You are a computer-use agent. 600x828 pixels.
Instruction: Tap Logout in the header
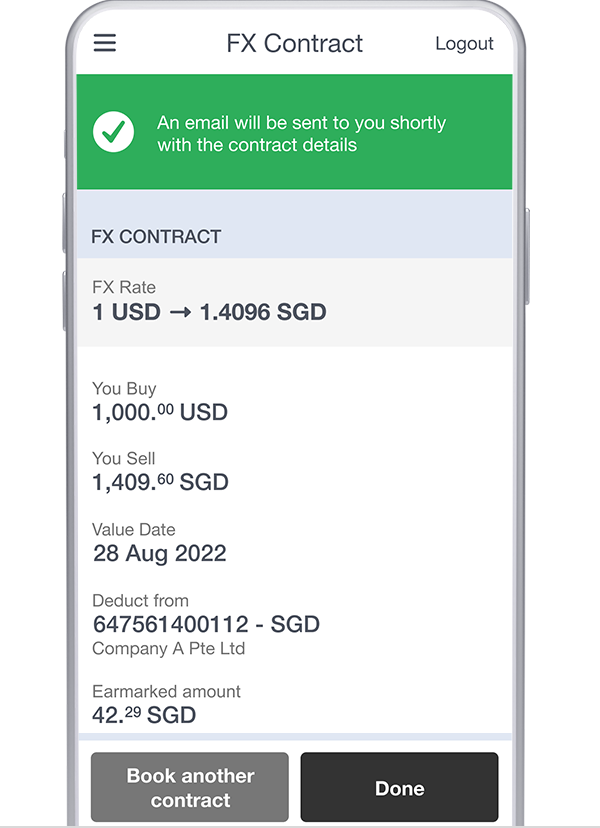[464, 44]
